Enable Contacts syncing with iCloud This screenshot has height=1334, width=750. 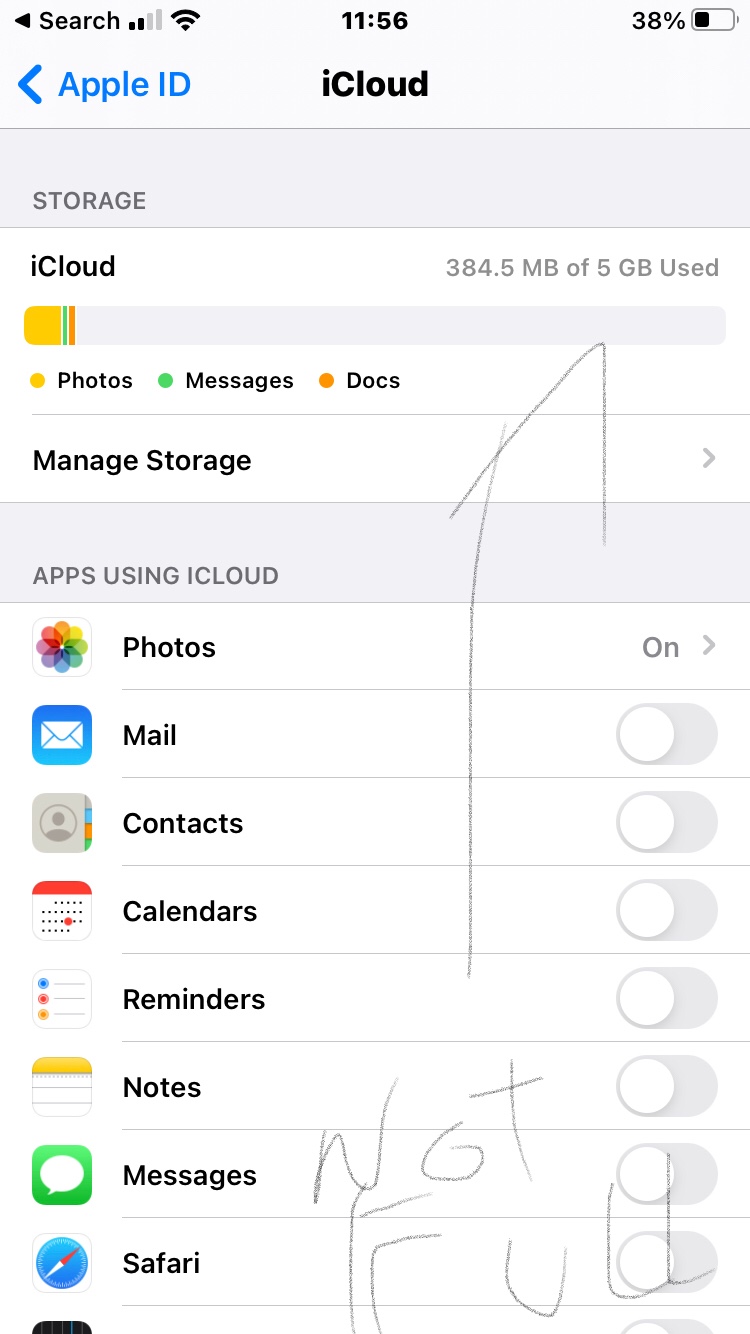click(666, 823)
